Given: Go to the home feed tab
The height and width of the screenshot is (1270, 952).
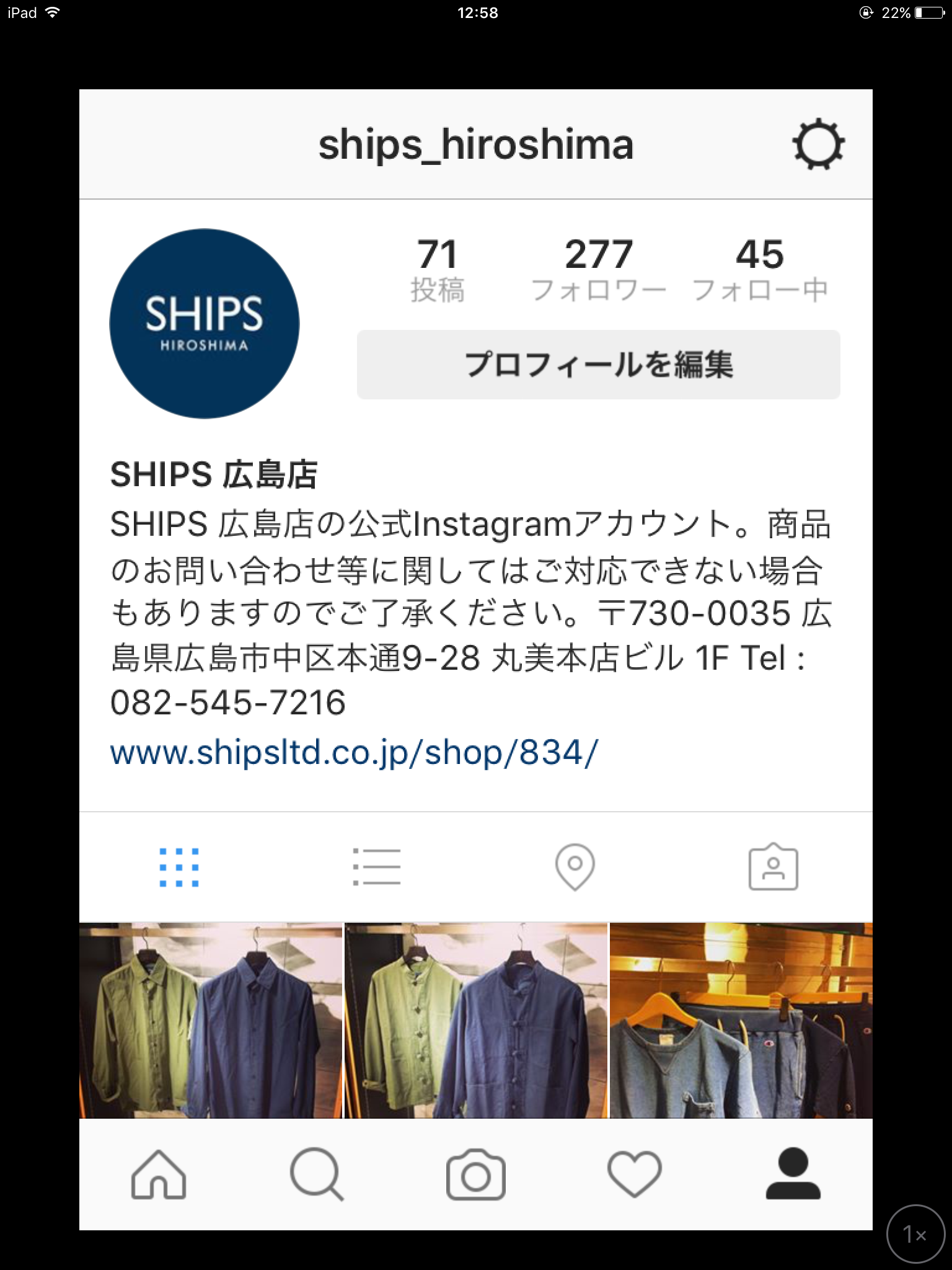Looking at the screenshot, I should 159,1174.
